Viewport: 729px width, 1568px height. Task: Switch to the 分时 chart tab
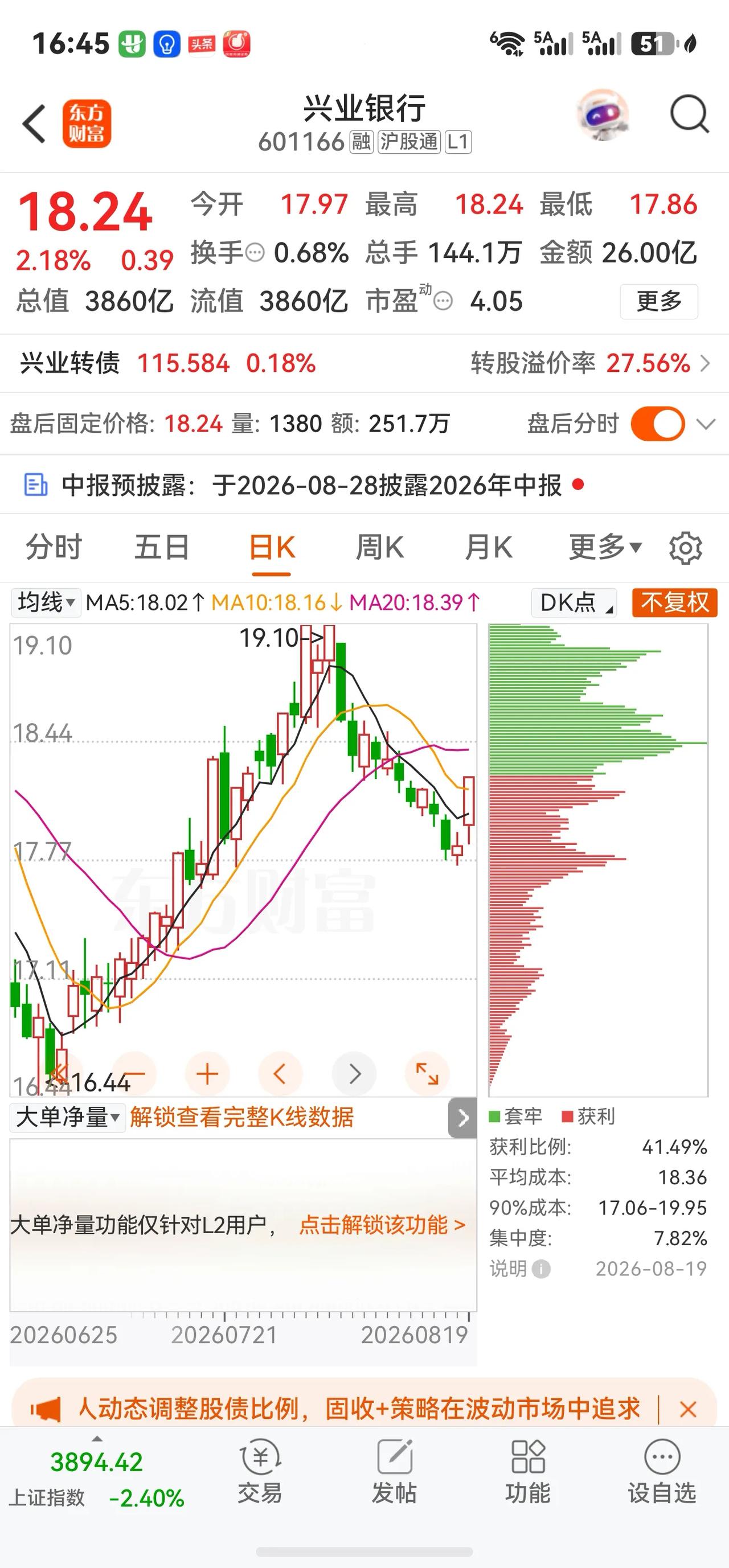point(54,547)
